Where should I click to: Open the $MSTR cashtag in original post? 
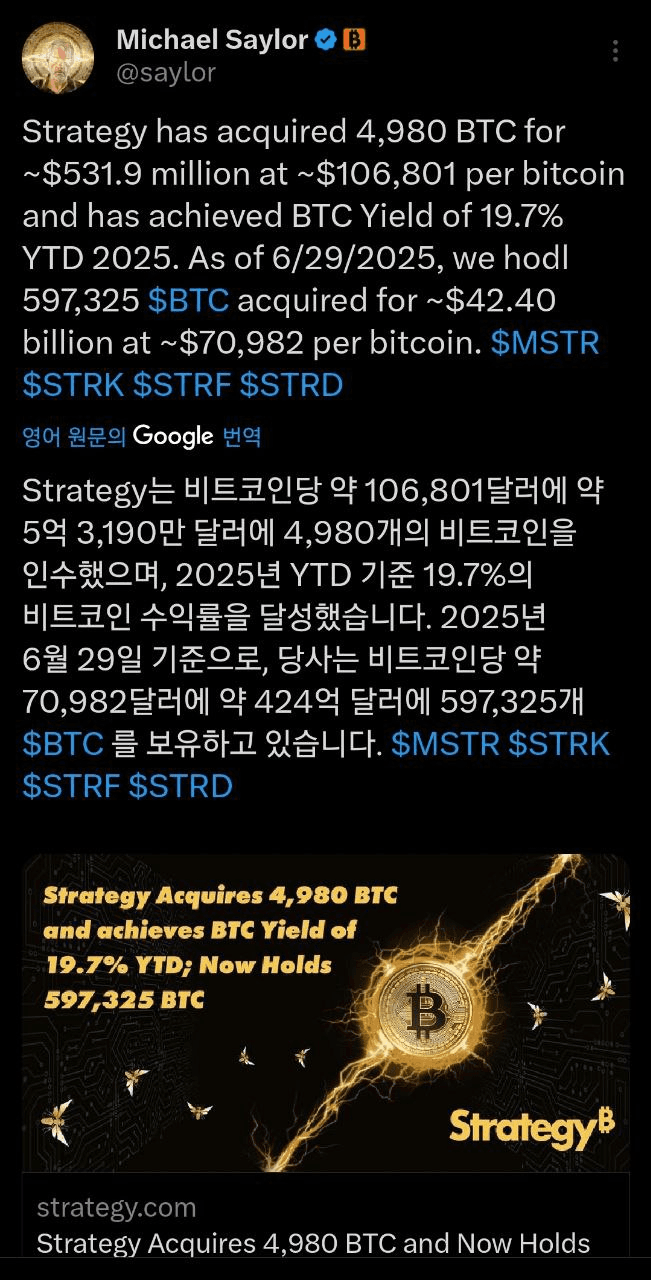pos(545,343)
